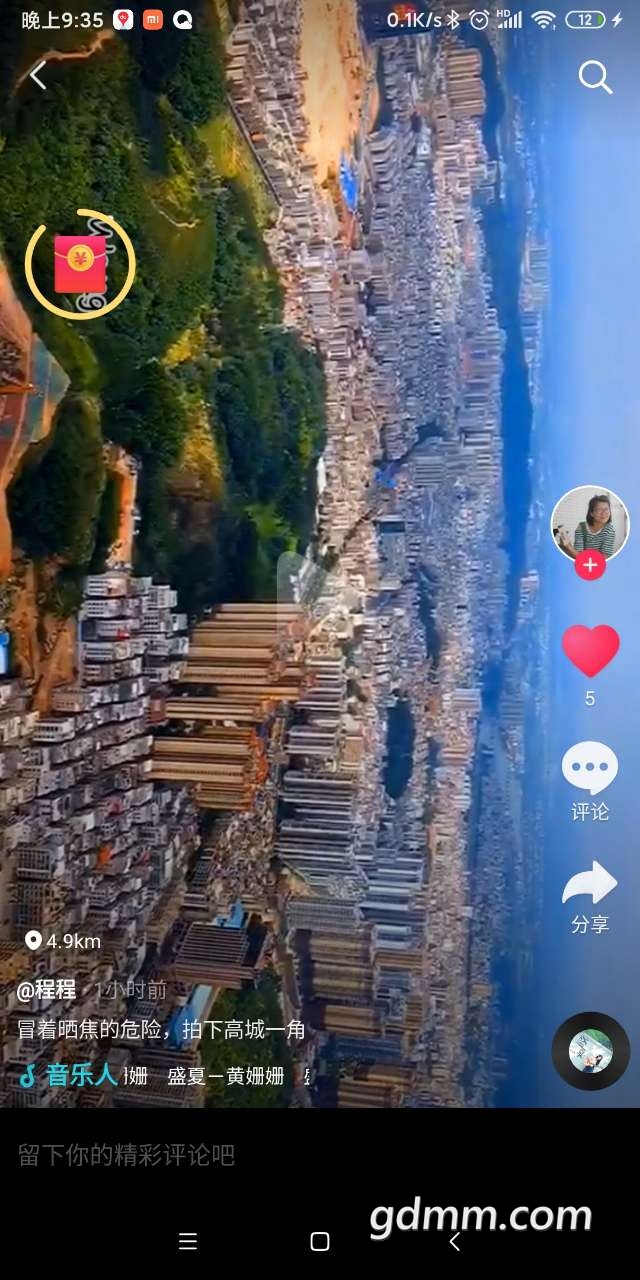
Task: Follow the creator with the plus badge
Action: tap(590, 565)
